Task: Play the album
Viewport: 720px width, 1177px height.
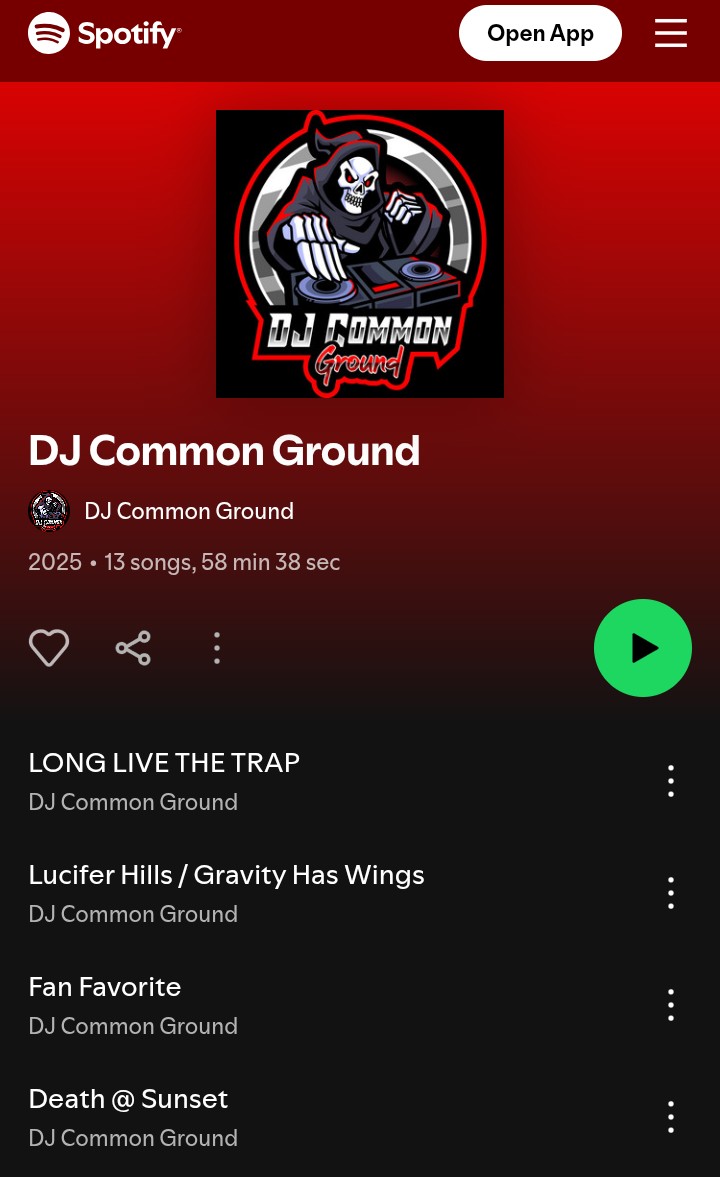Action: 642,648
